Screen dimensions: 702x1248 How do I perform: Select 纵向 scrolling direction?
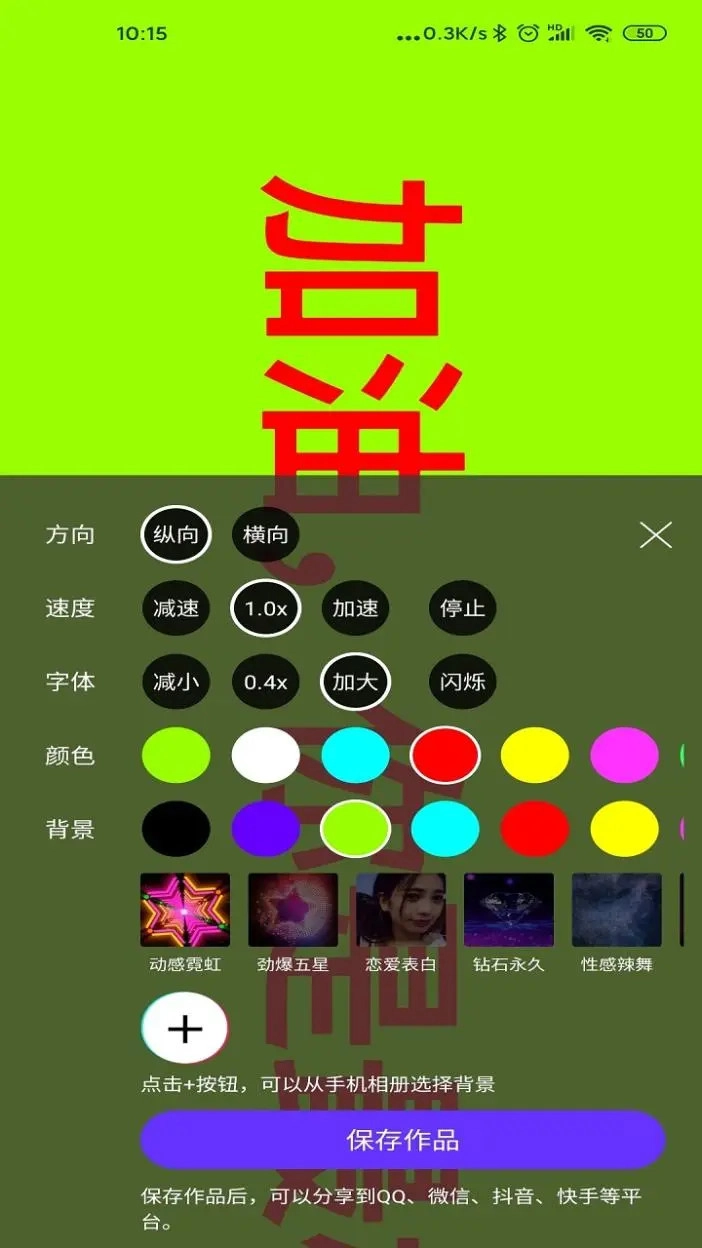coord(176,534)
